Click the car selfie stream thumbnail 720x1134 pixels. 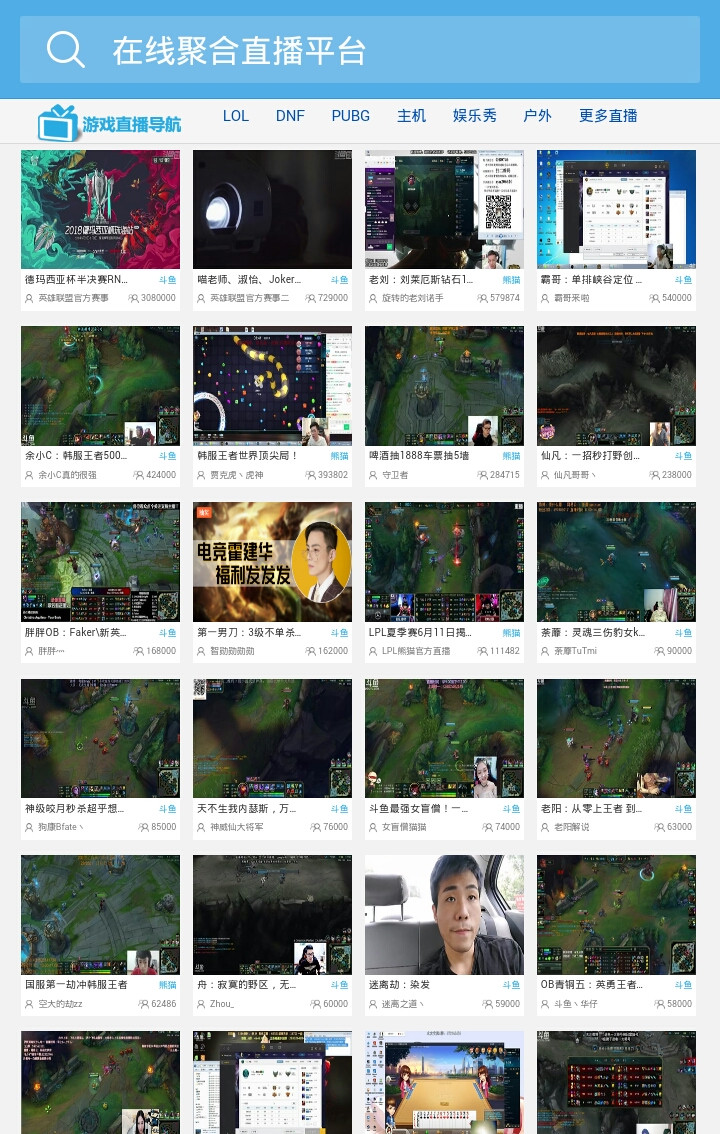click(444, 914)
